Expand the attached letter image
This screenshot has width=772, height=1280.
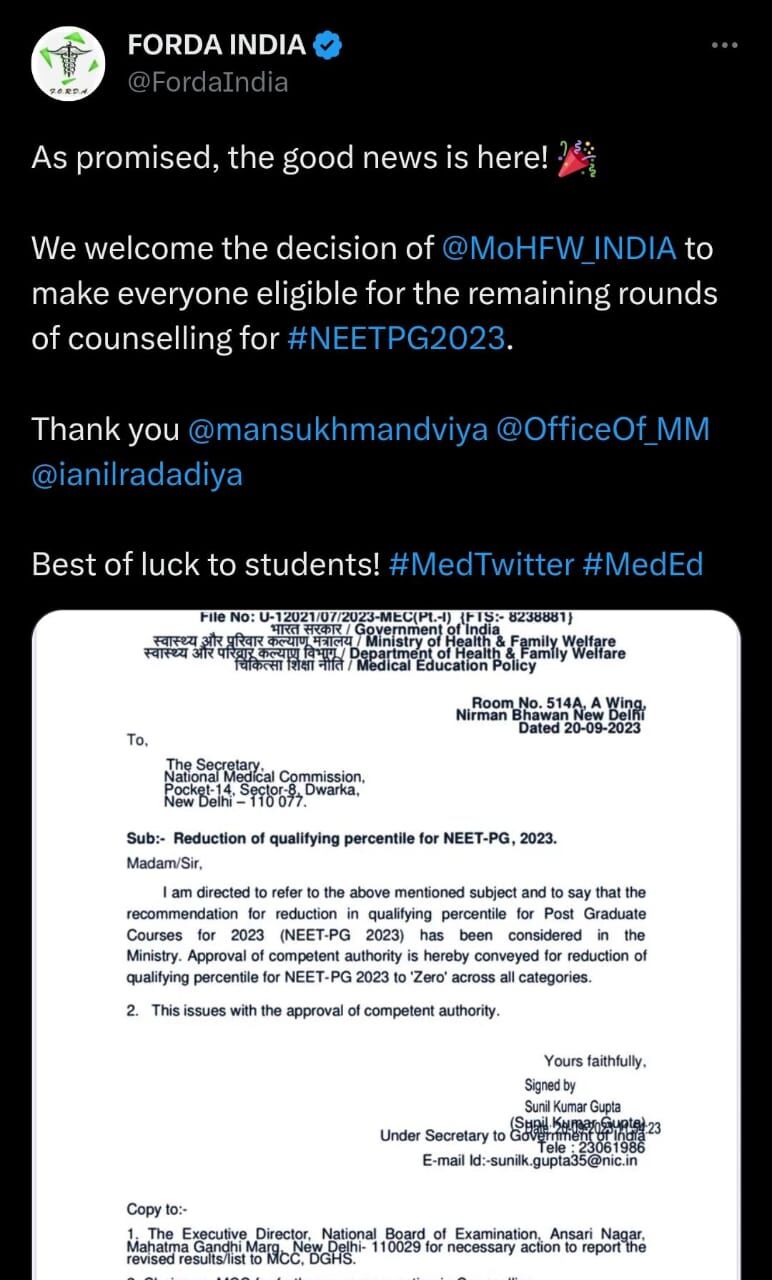pos(386,940)
